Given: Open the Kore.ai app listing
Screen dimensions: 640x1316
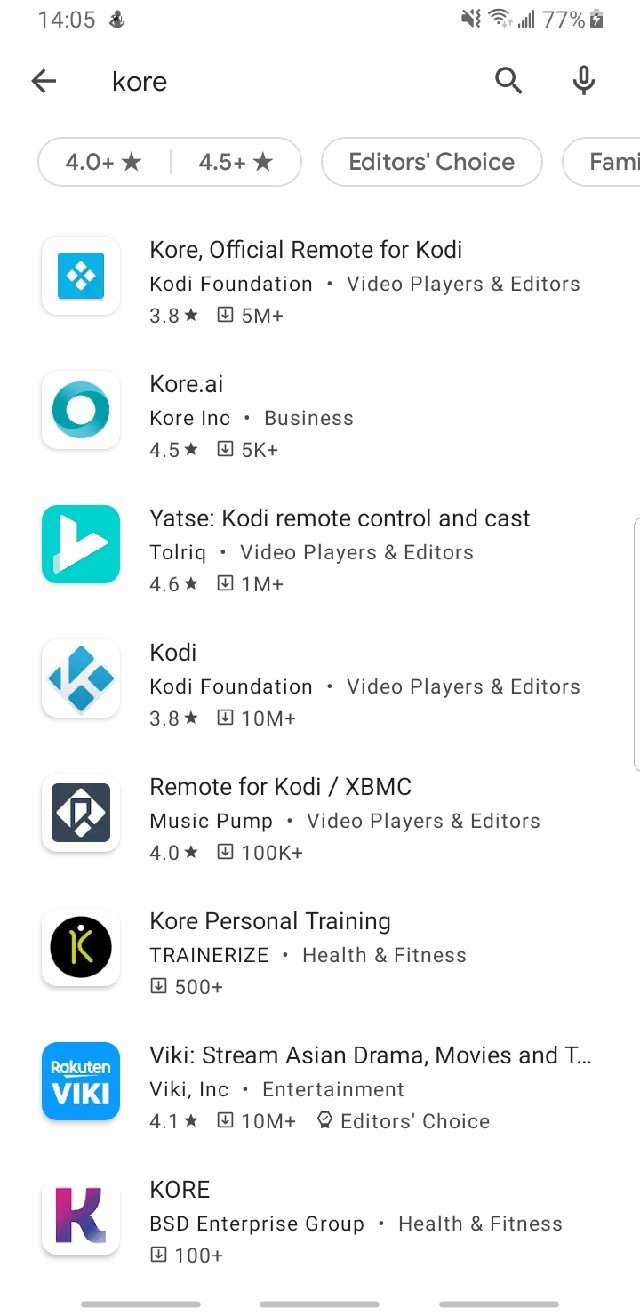Looking at the screenshot, I should [320, 416].
